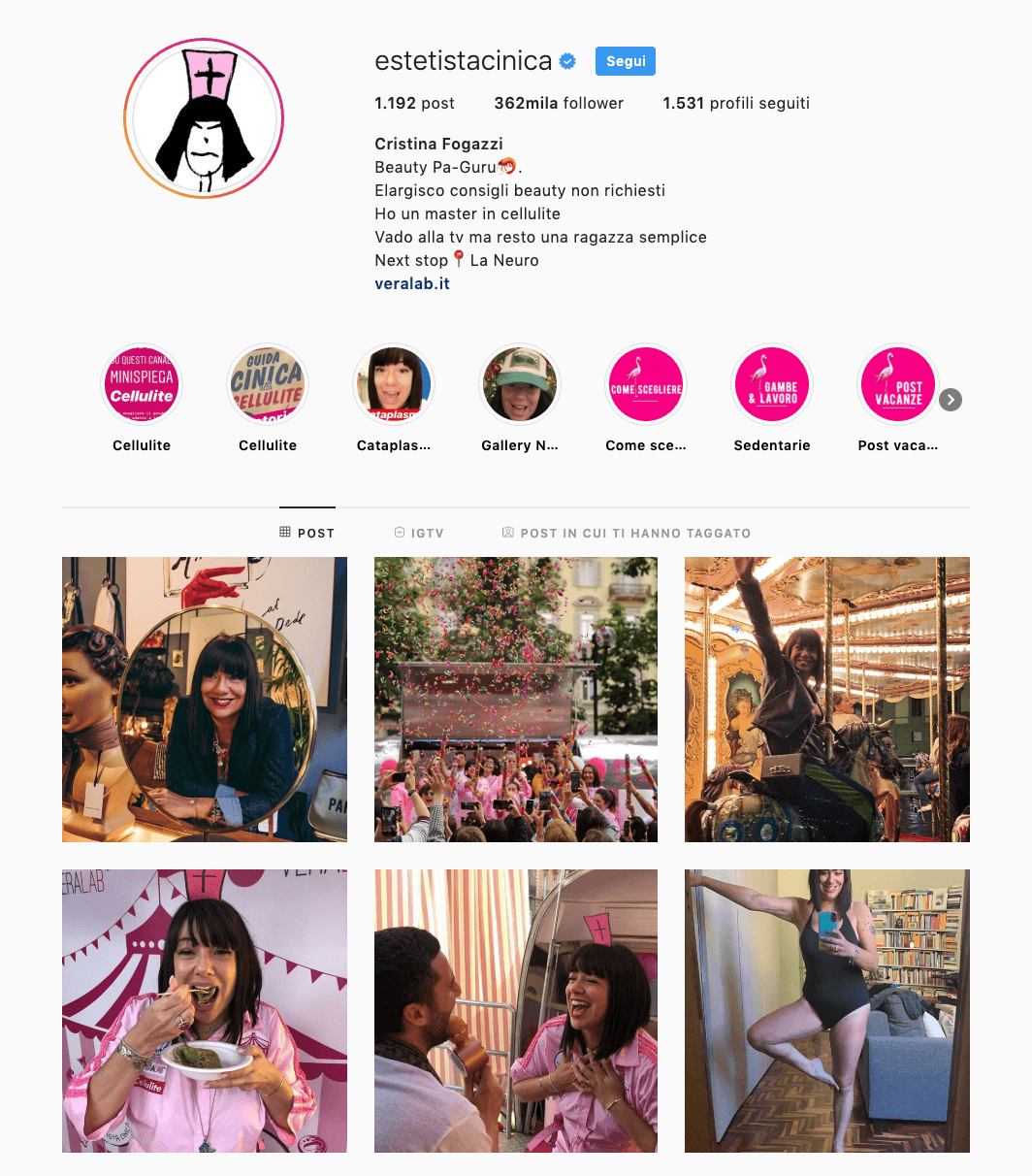The width and height of the screenshot is (1032, 1176).
Task: Click the verified badge next to estetistacinica
Action: 567,60
